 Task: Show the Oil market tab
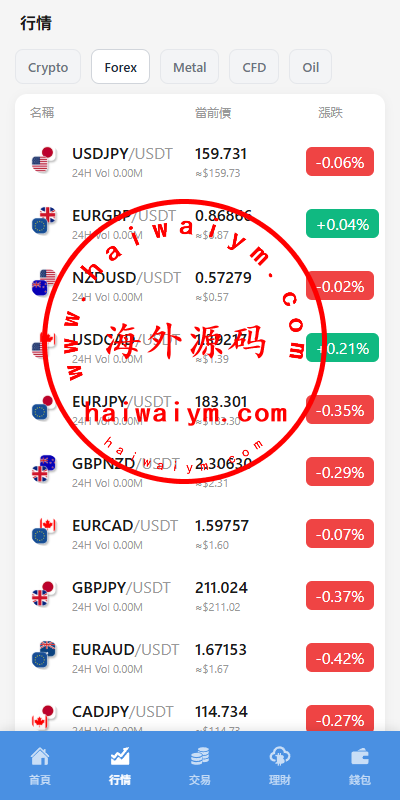click(310, 67)
